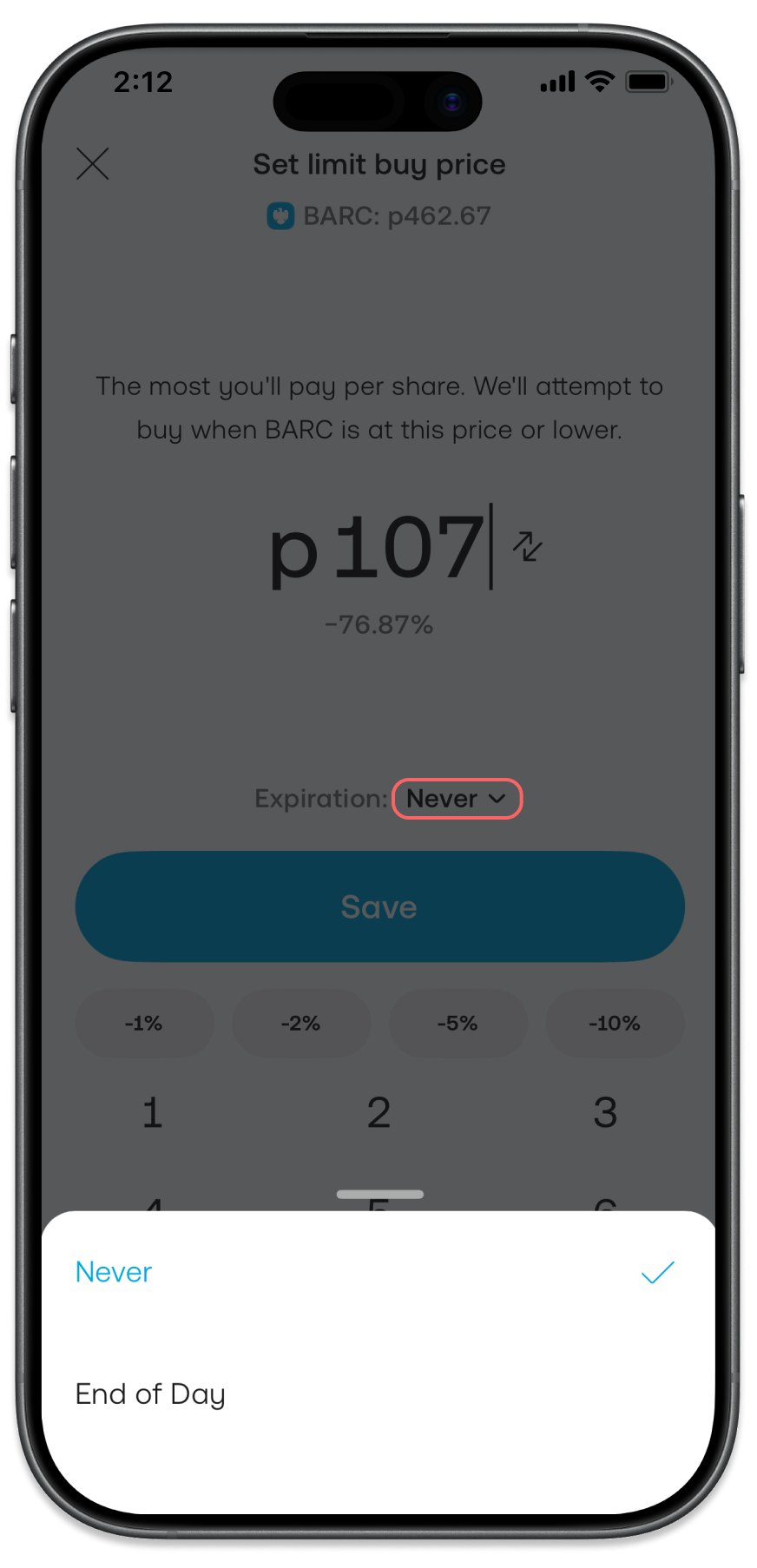Enter digit 1 on the keypad
The image size is (757, 1568).
coord(153,1112)
